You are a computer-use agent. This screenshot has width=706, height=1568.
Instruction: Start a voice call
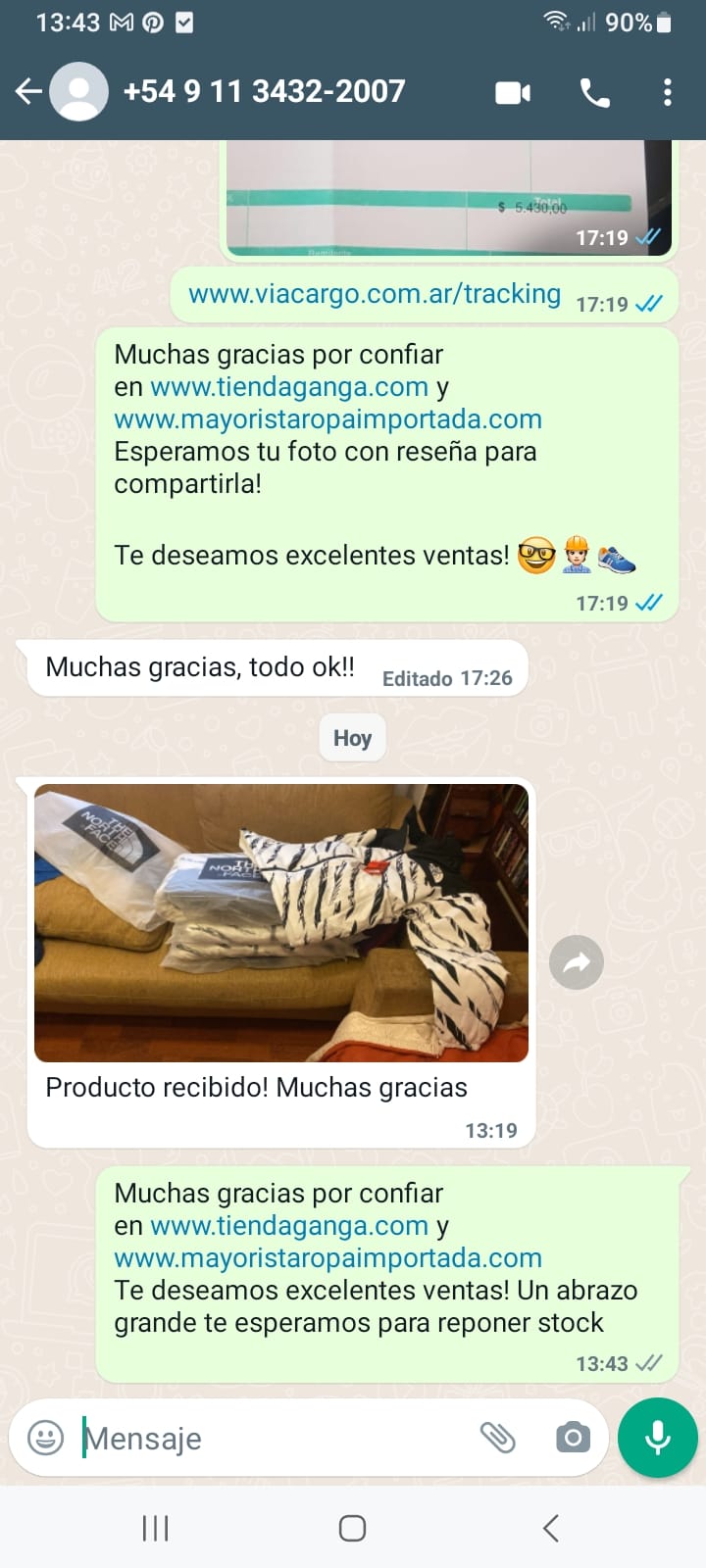[x=595, y=93]
